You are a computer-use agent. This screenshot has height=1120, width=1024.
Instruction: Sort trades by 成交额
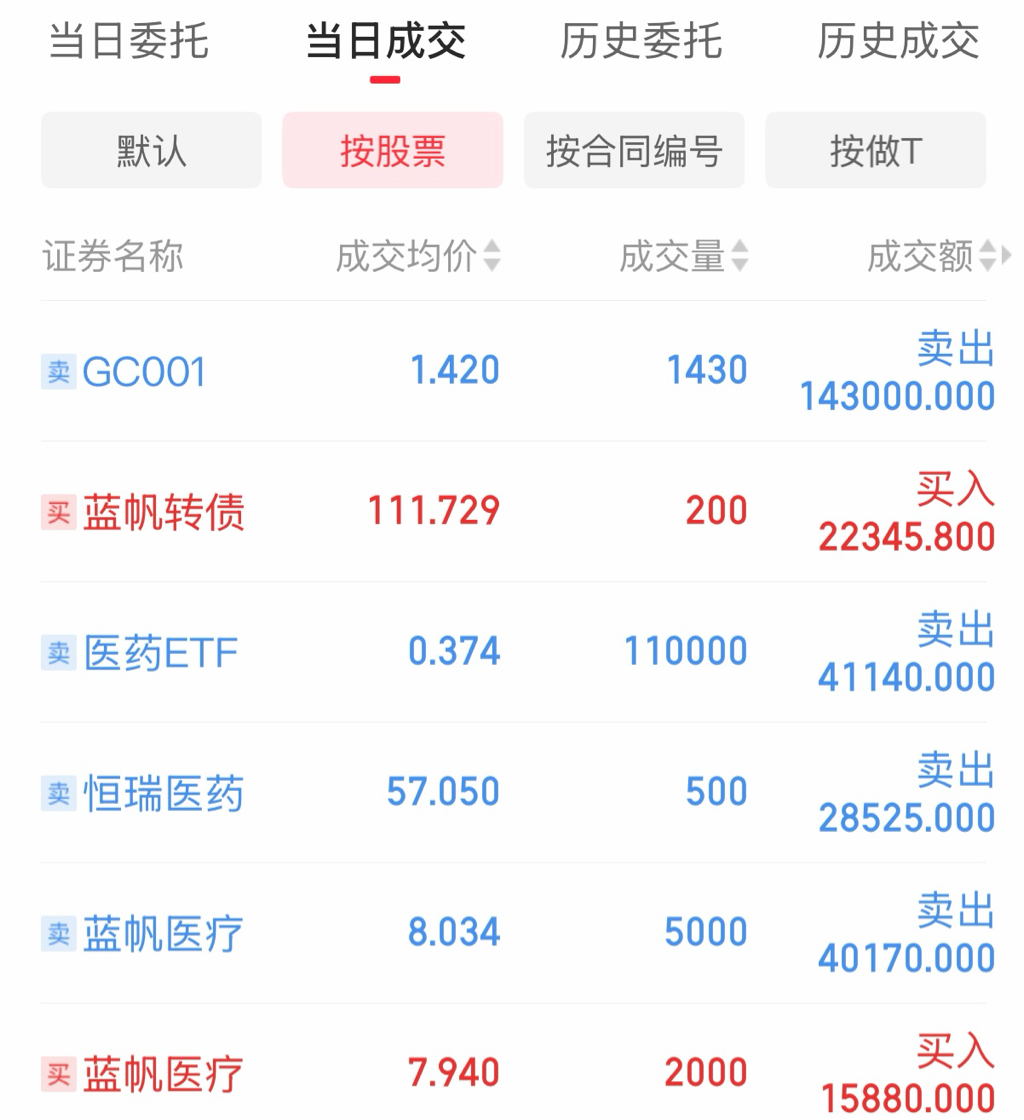(x=931, y=257)
